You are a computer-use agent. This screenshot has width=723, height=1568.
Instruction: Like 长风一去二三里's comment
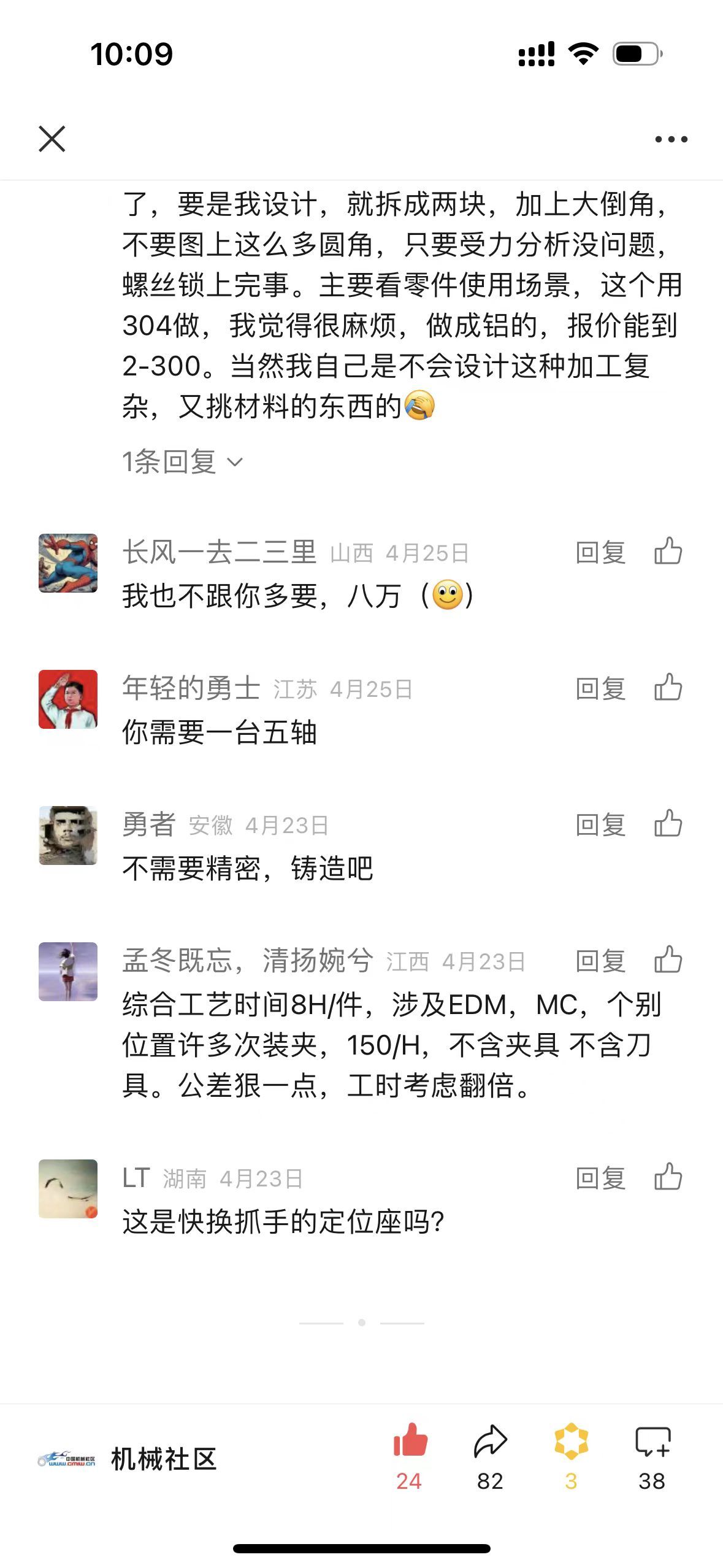668,551
